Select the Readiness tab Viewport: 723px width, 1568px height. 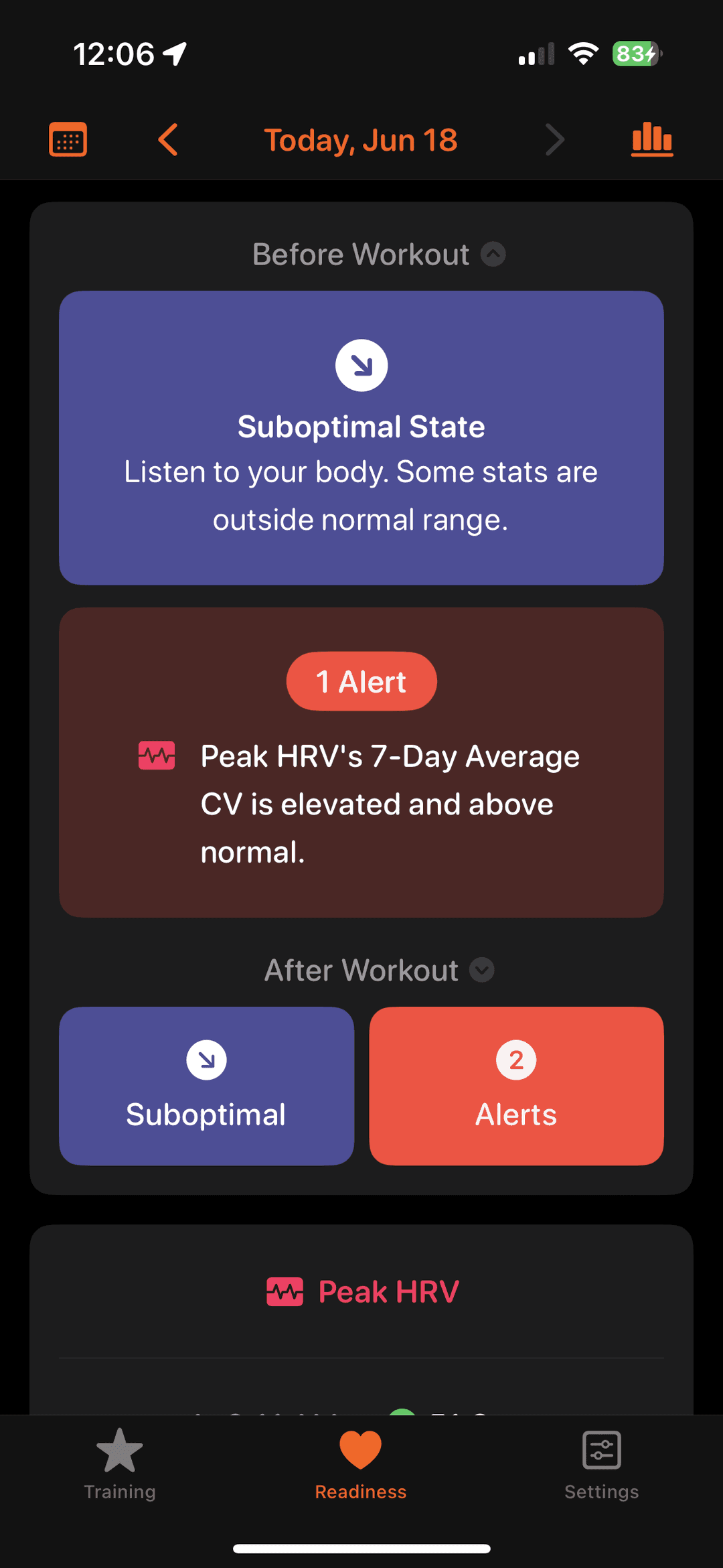click(361, 1464)
